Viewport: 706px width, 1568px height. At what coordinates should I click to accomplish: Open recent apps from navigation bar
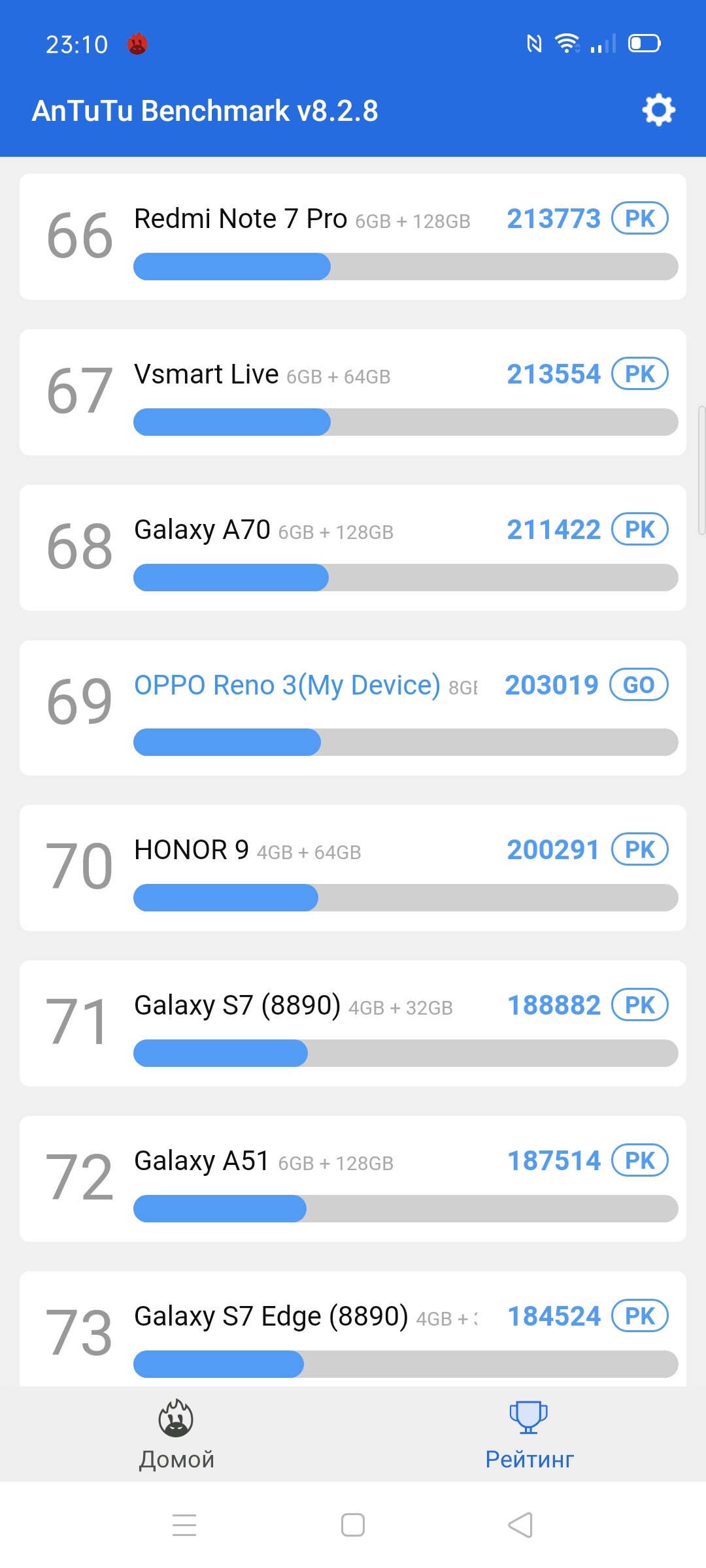(x=184, y=1525)
